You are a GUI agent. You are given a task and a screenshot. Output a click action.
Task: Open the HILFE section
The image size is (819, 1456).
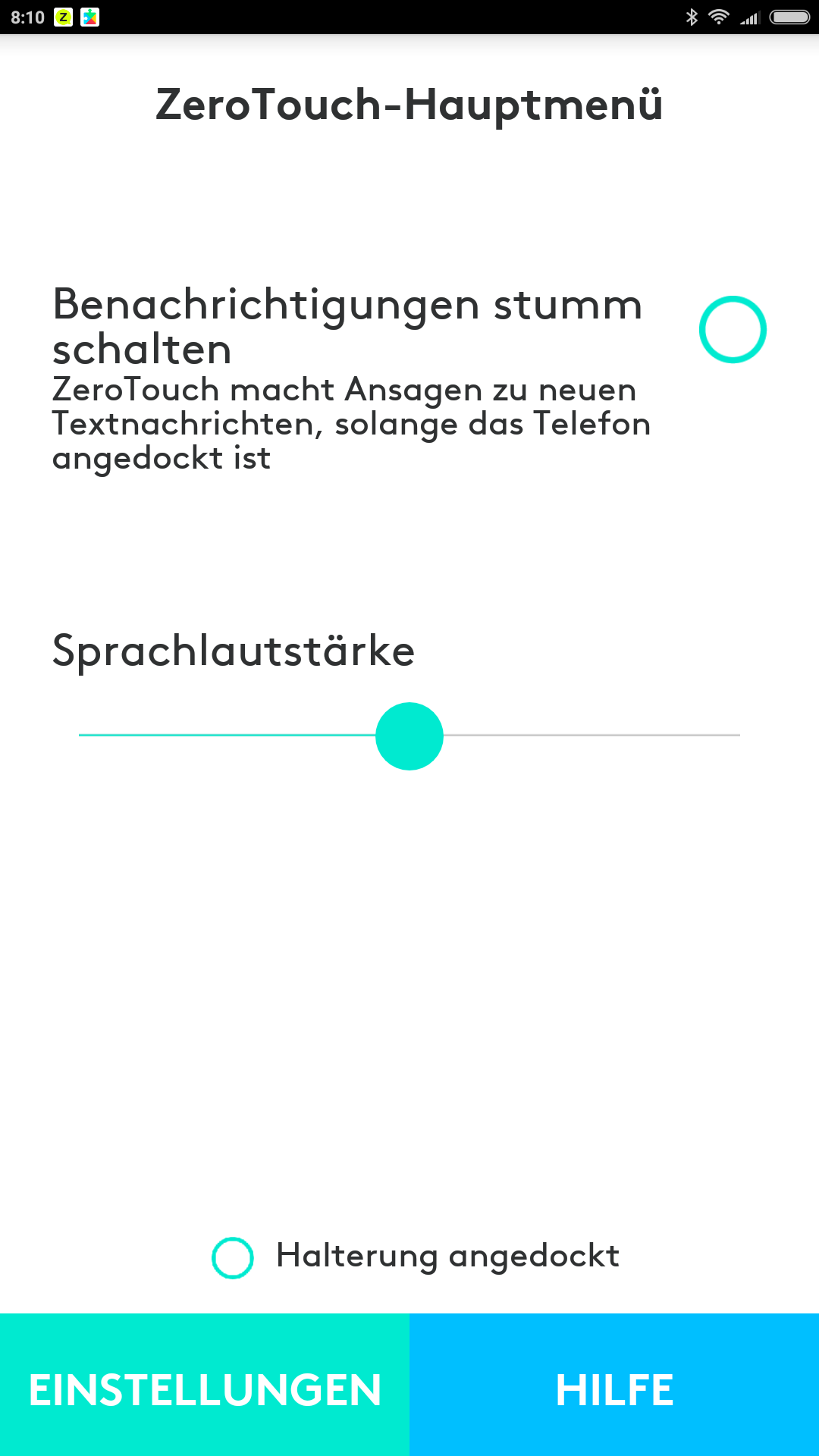[x=614, y=1389]
